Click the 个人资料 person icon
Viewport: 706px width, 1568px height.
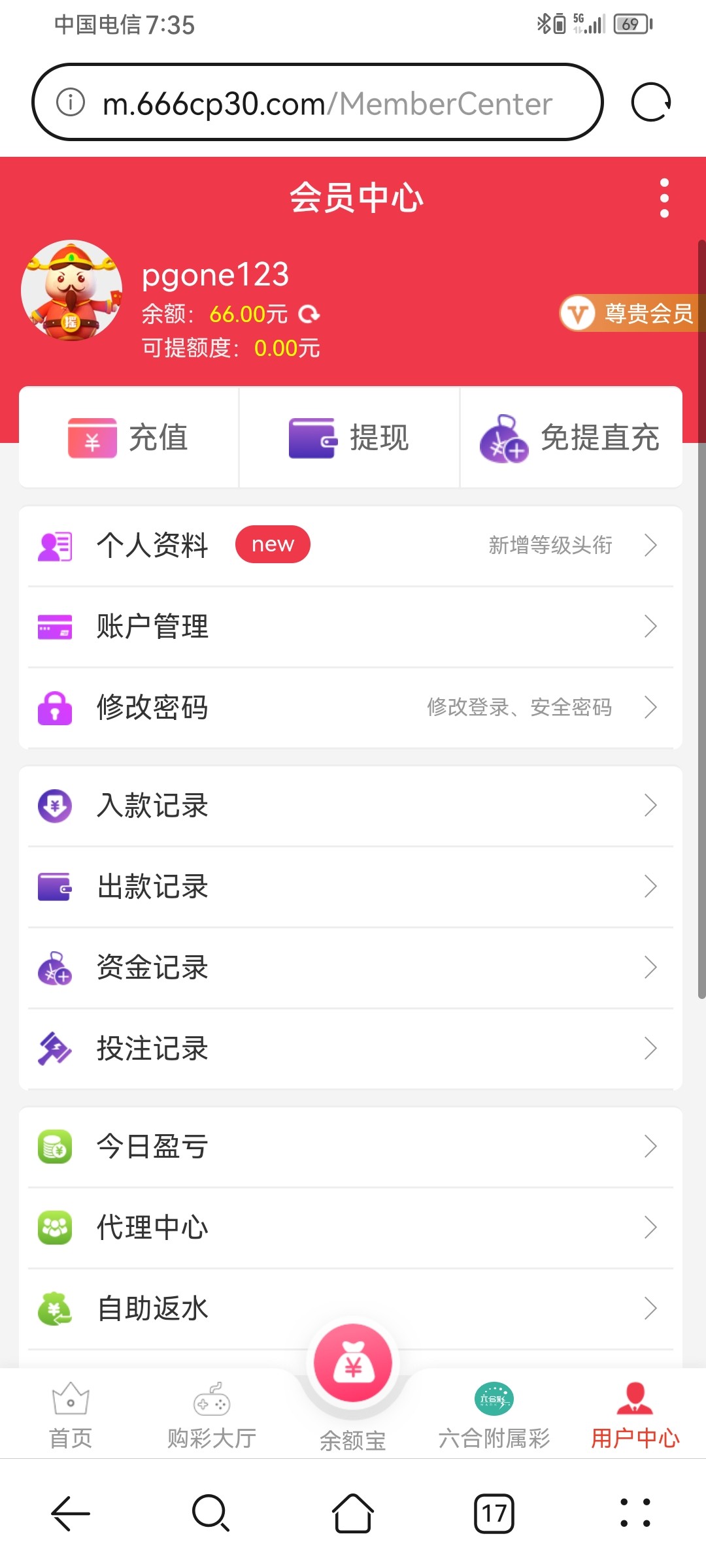tap(55, 546)
